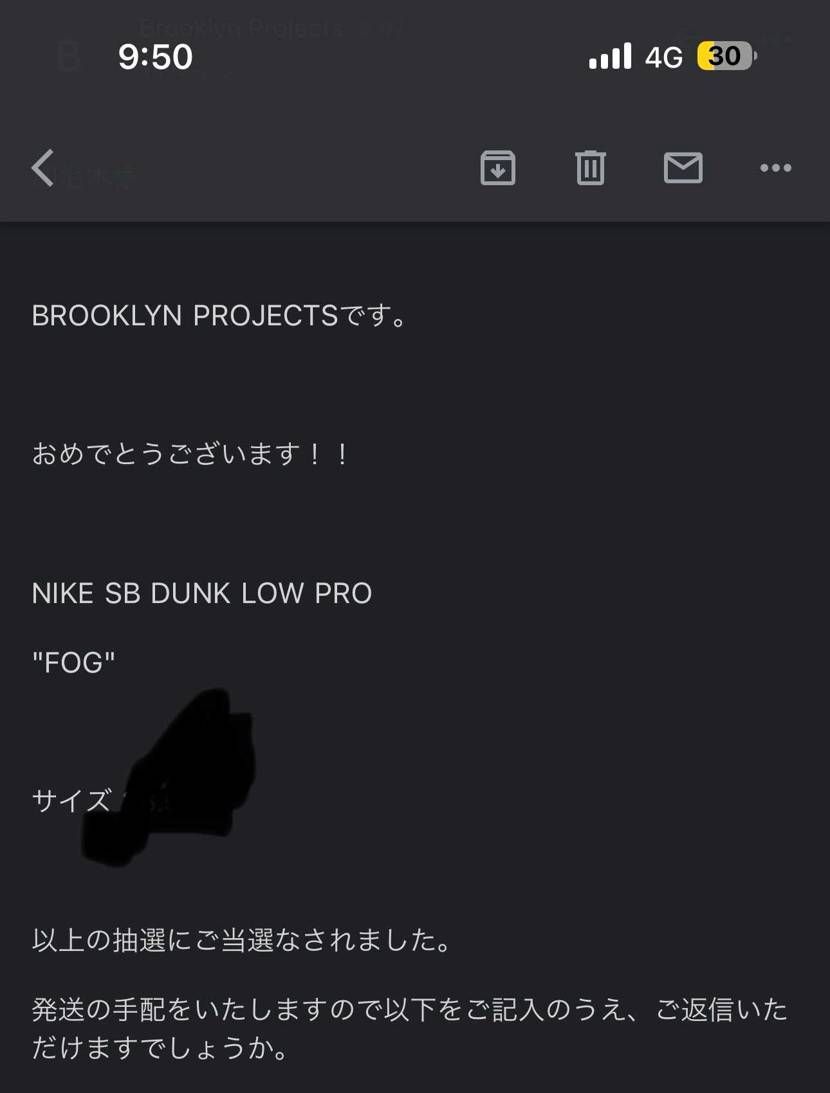The width and height of the screenshot is (830, 1093).
Task: Tap the NIKE SB DUNK LOW PRO text
Action: (x=202, y=593)
